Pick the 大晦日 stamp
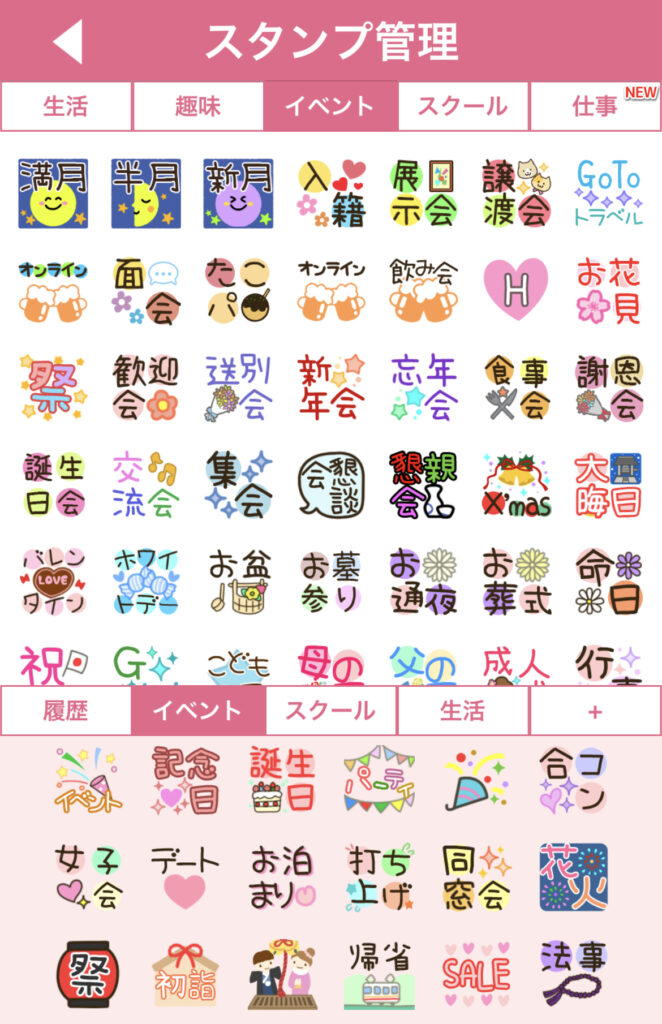Viewport: 662px width, 1024px height. click(x=608, y=484)
